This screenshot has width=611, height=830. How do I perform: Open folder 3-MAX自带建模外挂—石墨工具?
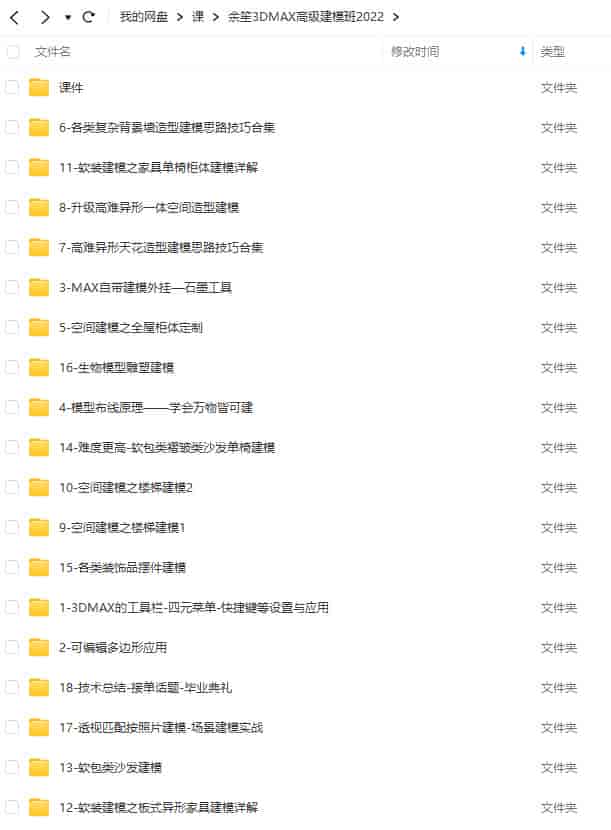pos(145,287)
